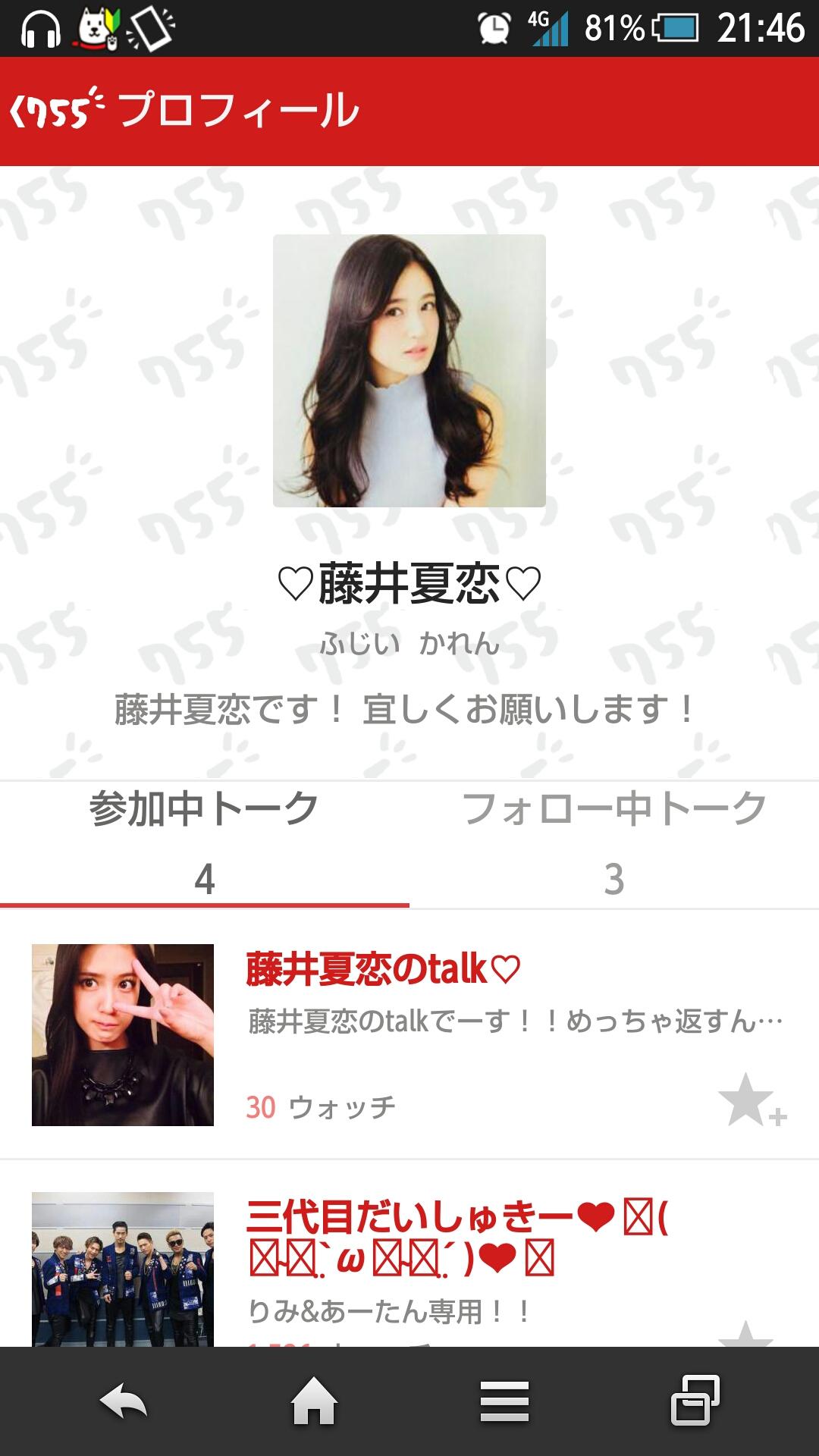
Task: Switch to 参加中トーク tab
Action: coord(204,843)
